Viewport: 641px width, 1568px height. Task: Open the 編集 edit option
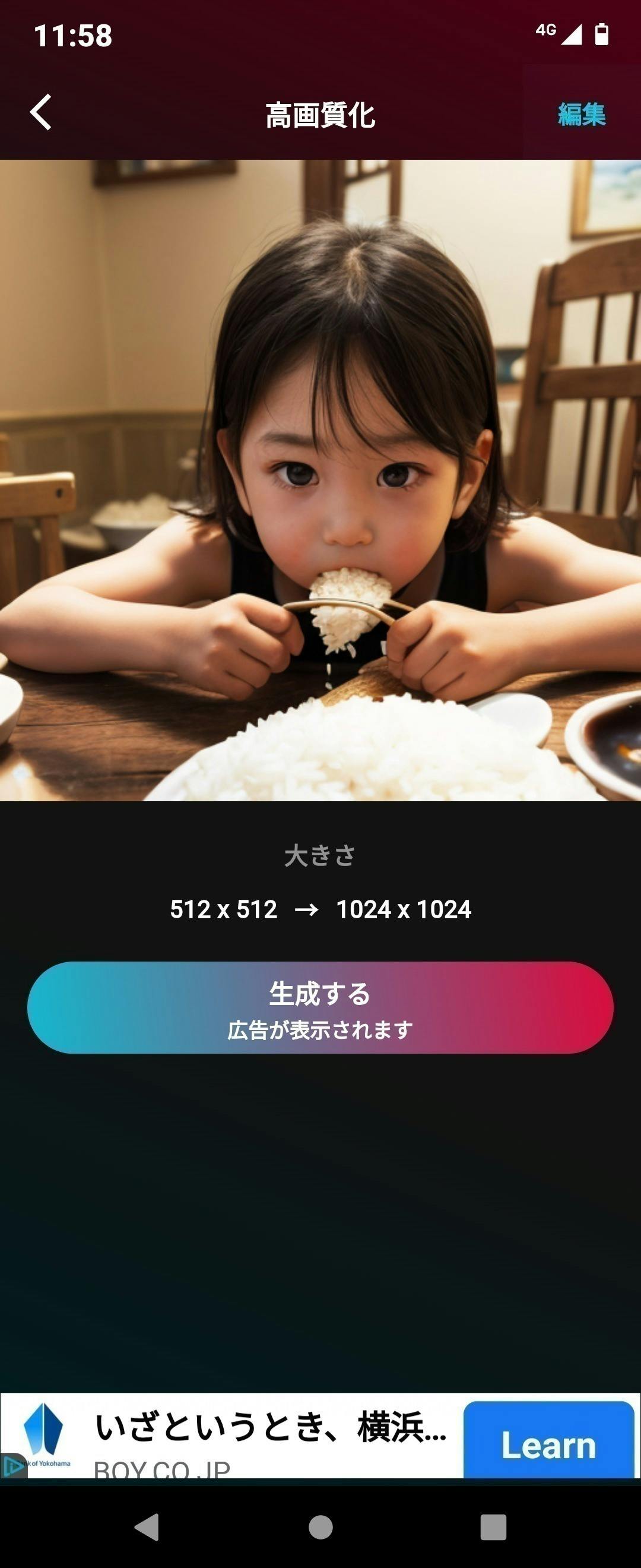(582, 114)
